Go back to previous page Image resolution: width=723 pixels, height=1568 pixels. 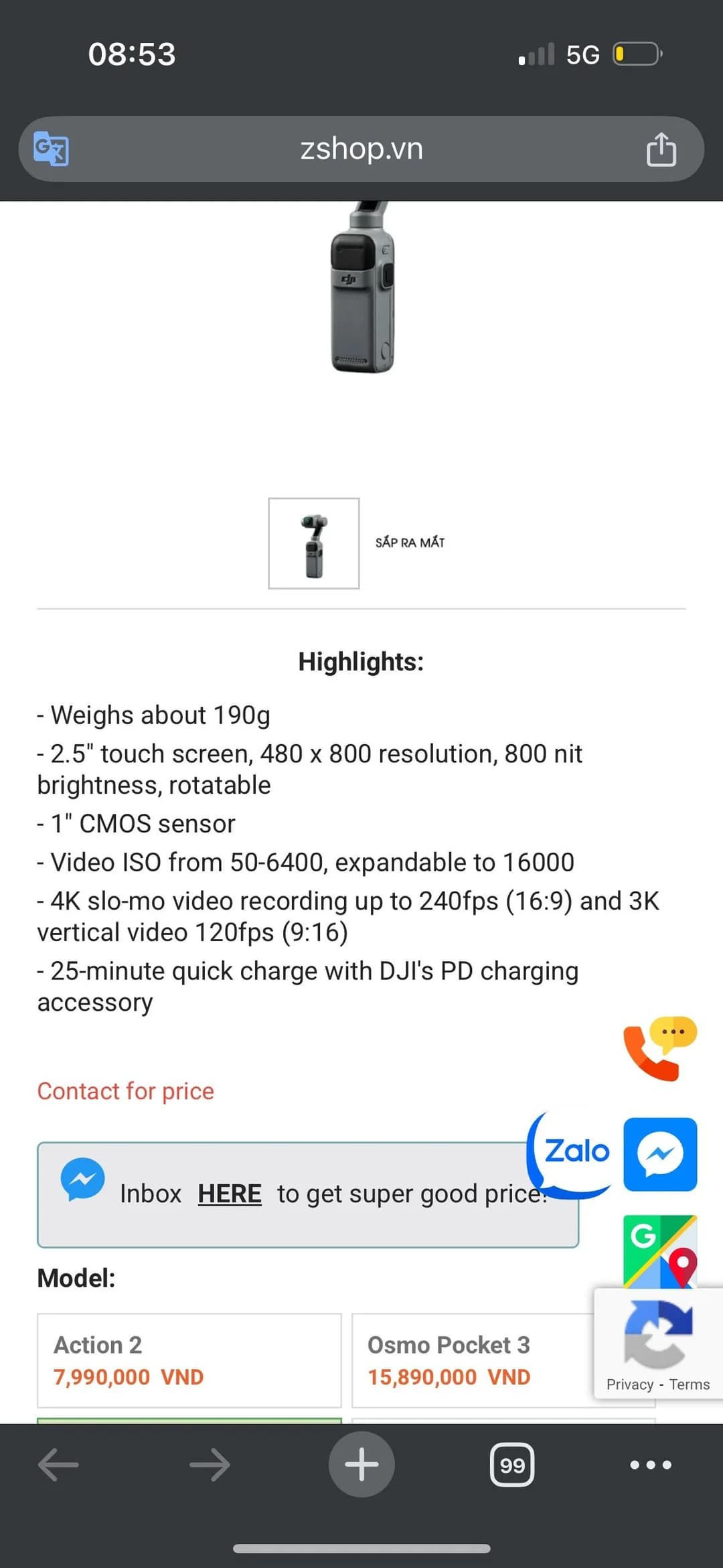pyautogui.click(x=58, y=1465)
